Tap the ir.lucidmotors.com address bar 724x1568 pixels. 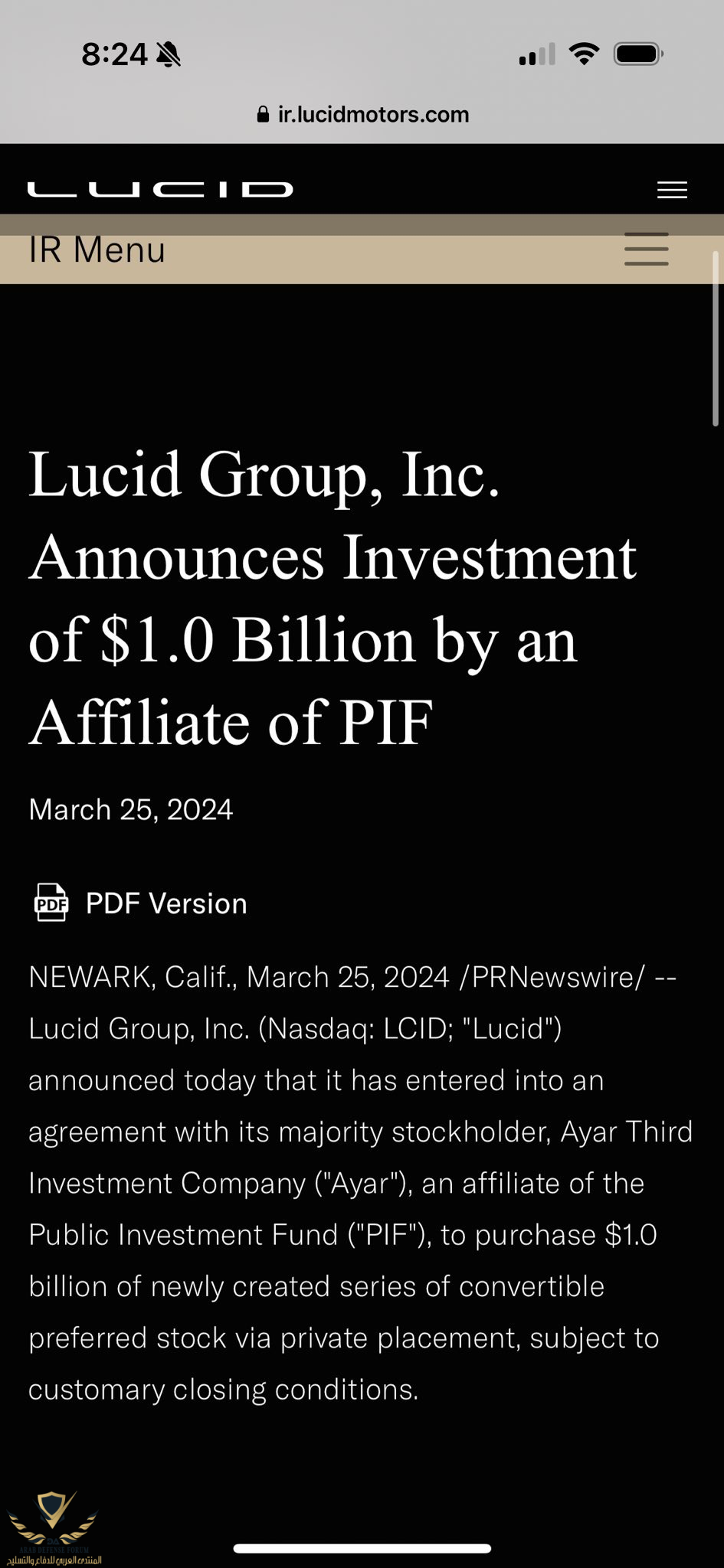click(362, 115)
